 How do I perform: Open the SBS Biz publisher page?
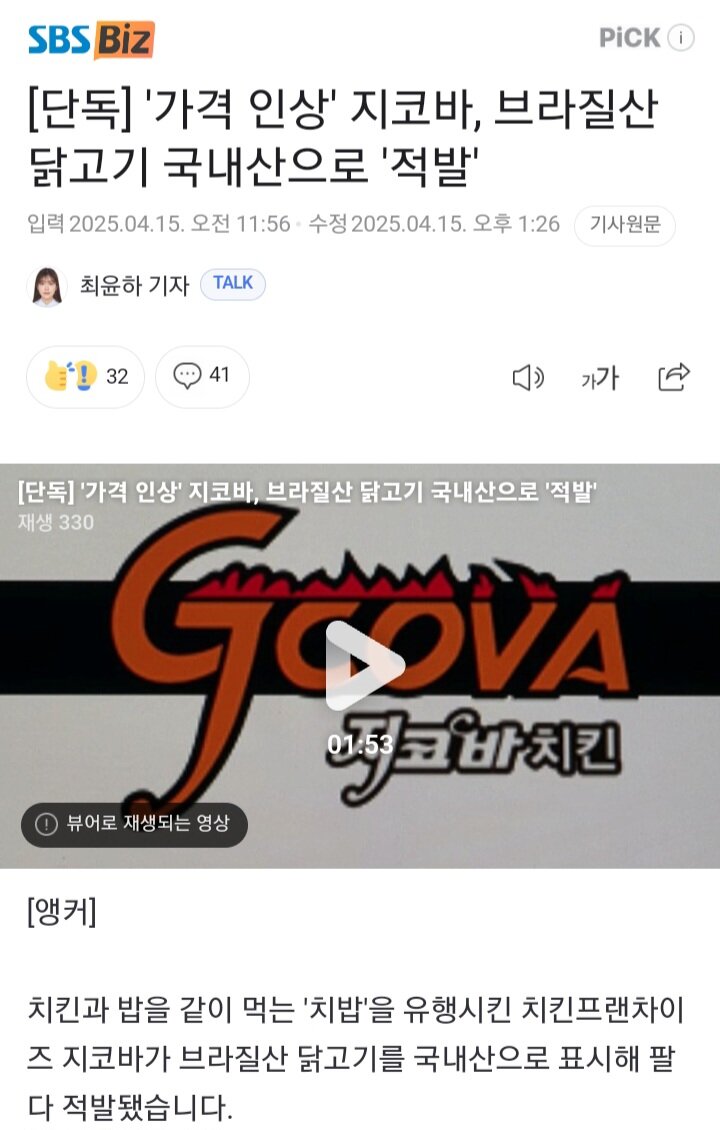91,40
